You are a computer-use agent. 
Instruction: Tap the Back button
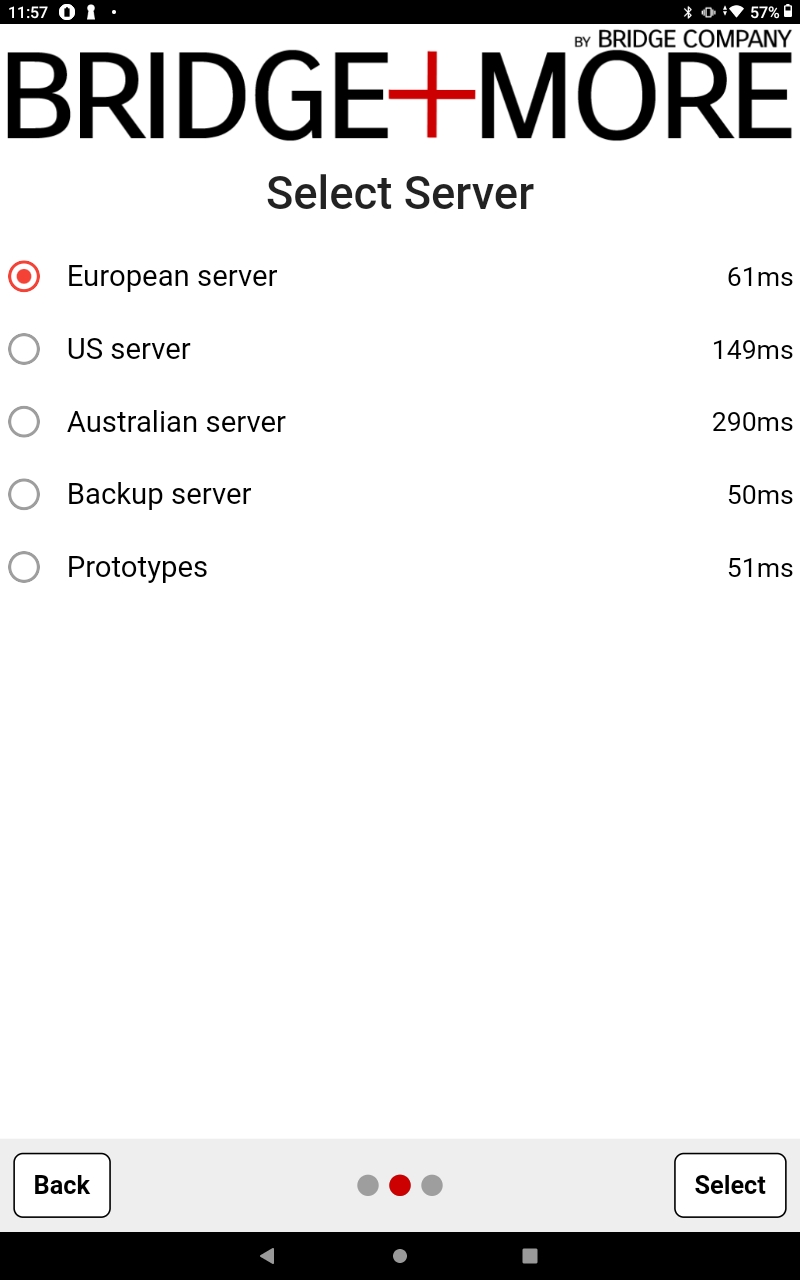coord(62,1185)
